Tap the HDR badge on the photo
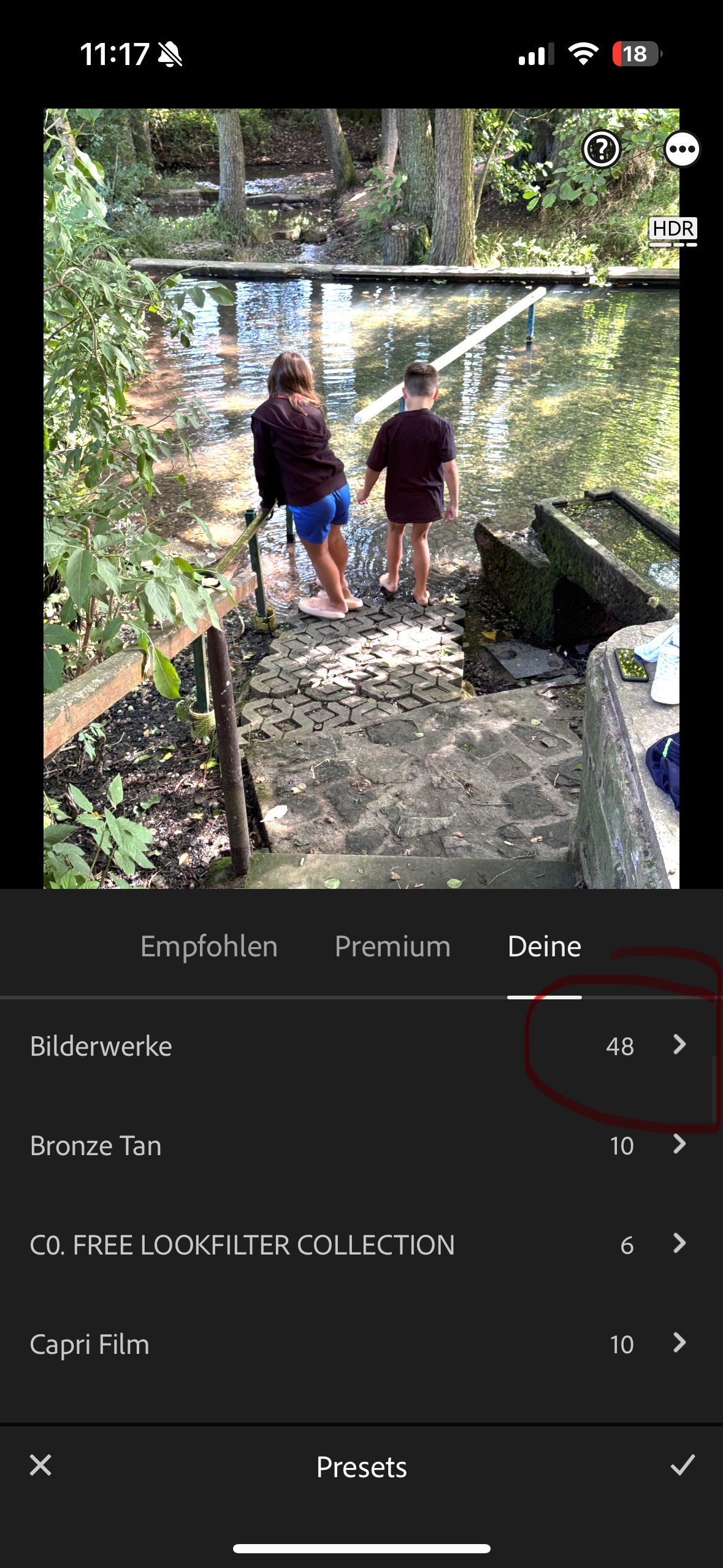 pyautogui.click(x=672, y=230)
